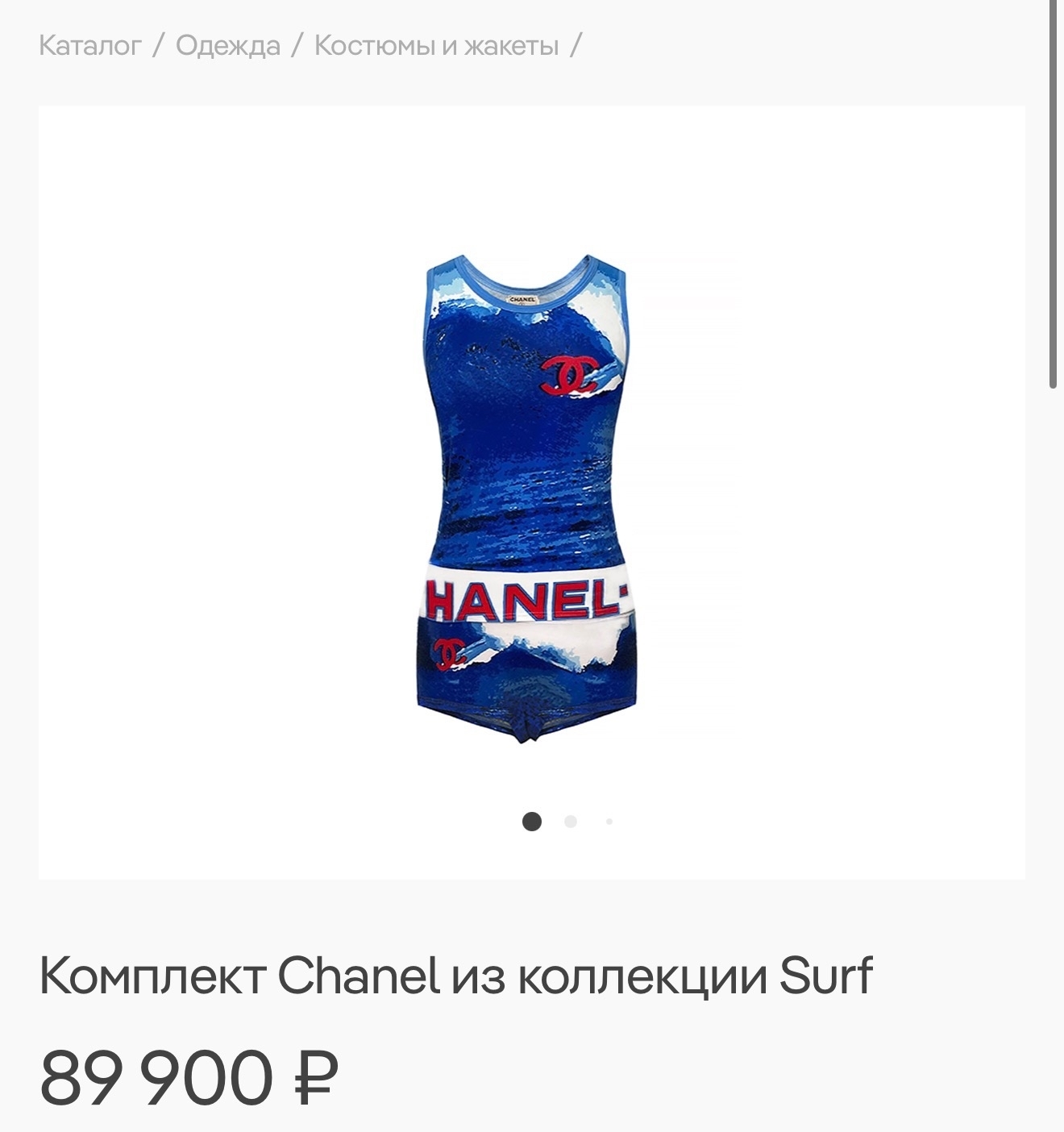This screenshot has width=1064, height=1132.
Task: Open the Каталог breadcrumb link
Action: point(90,46)
